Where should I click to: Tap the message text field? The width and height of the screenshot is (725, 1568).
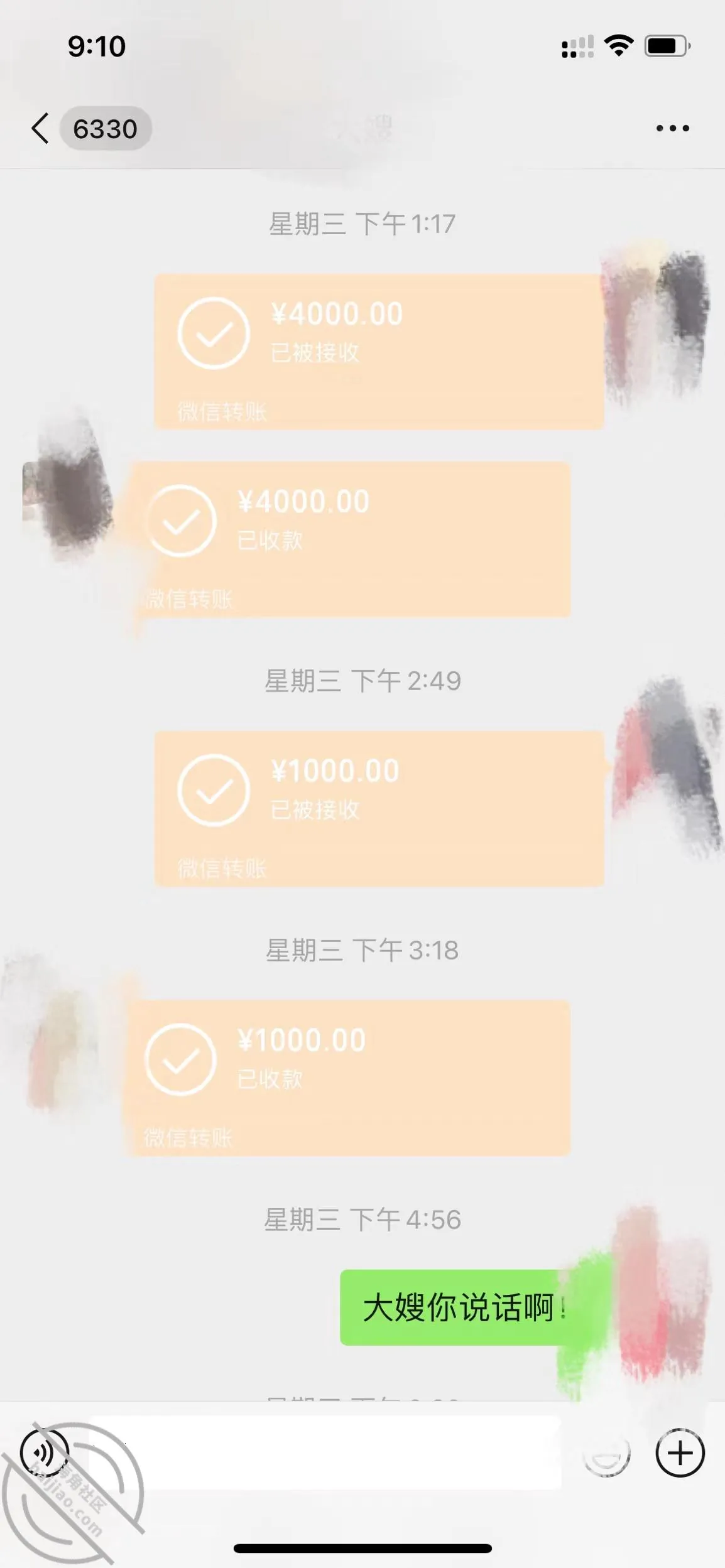click(325, 1452)
